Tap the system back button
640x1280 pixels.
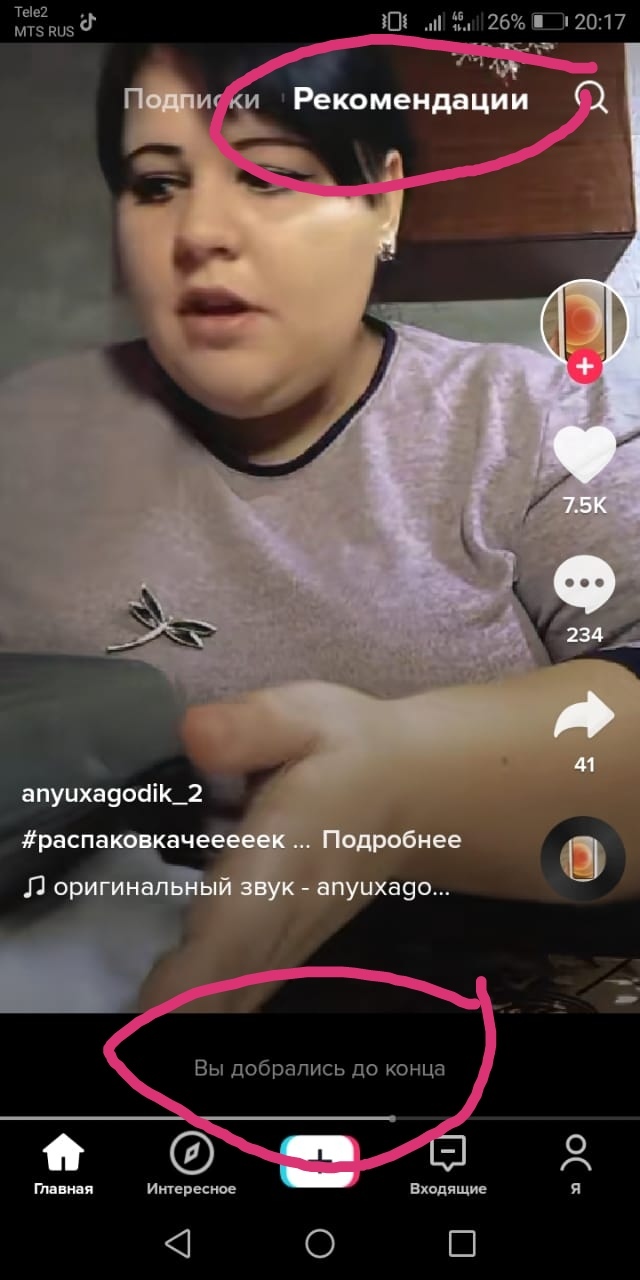pyautogui.click(x=178, y=1243)
